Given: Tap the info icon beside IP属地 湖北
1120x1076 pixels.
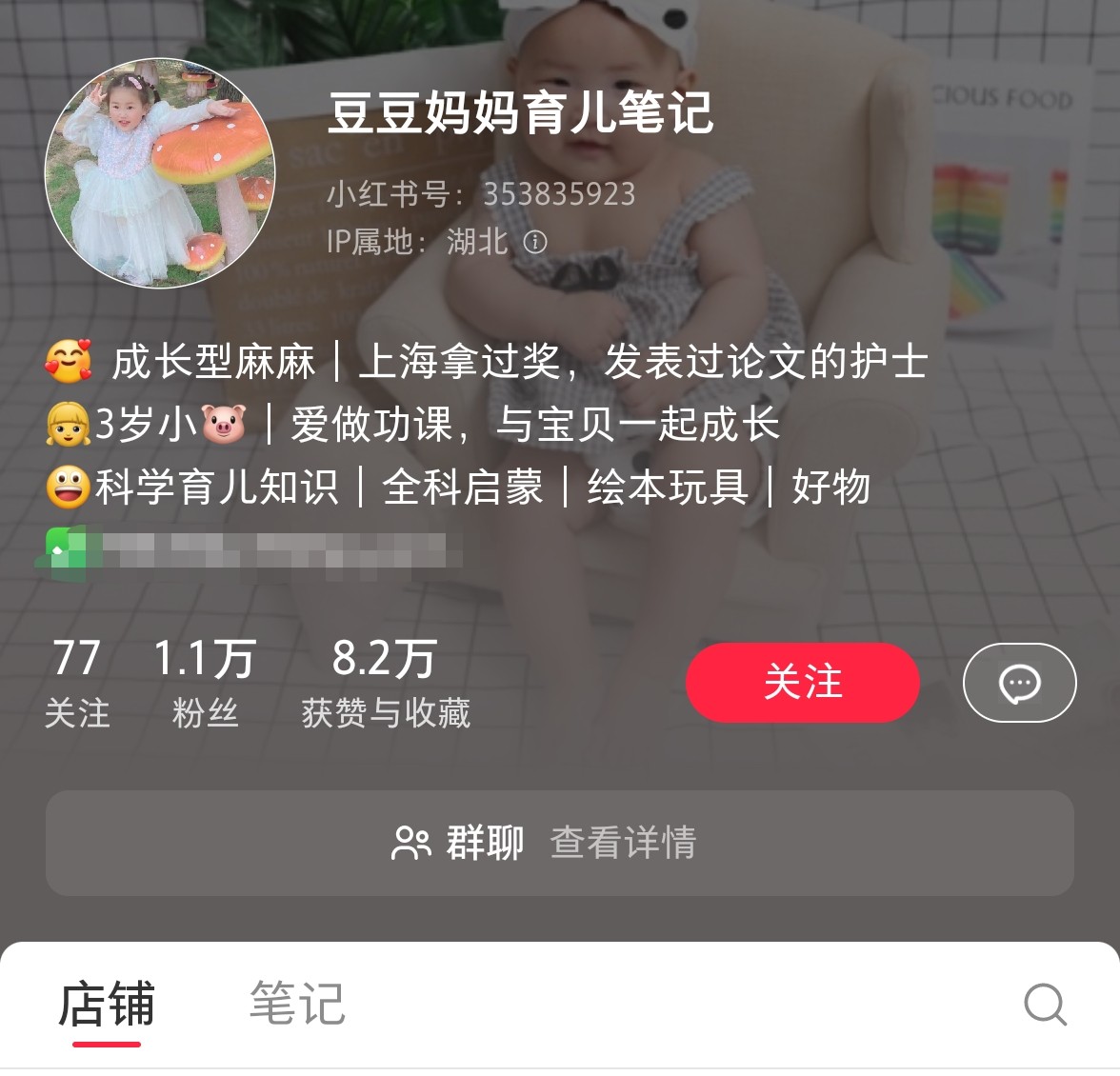Looking at the screenshot, I should 536,242.
